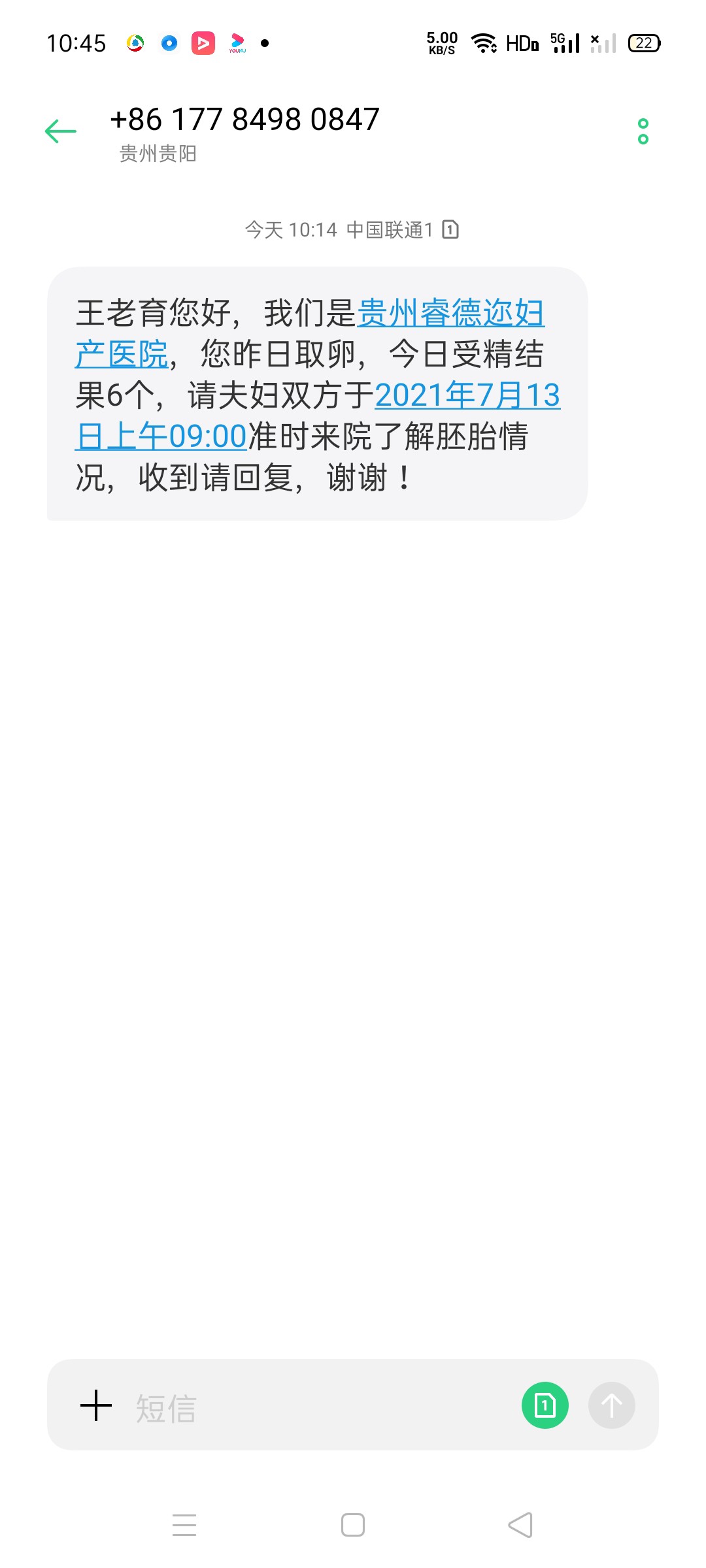Open the attachment plus button

click(96, 1405)
